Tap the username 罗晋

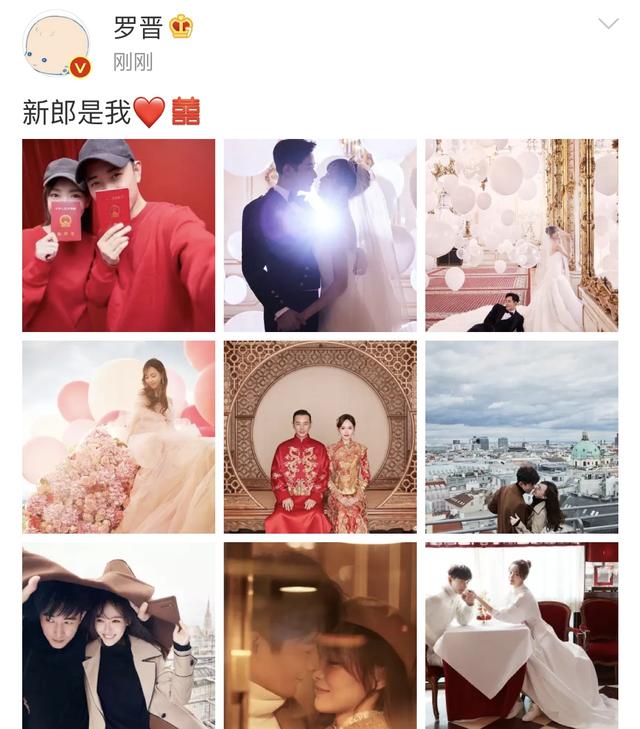138,26
